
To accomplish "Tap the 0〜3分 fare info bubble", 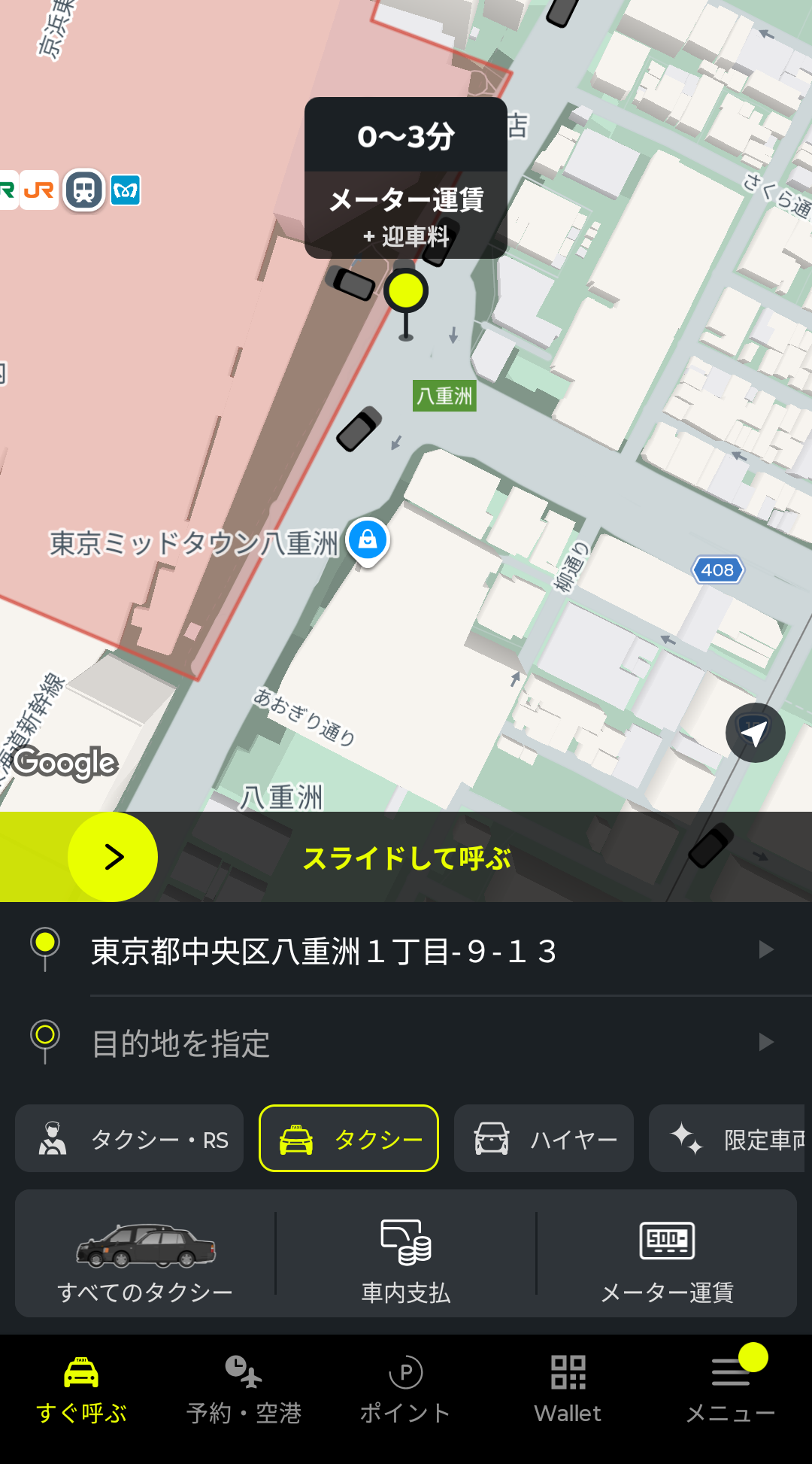I will pyautogui.click(x=406, y=178).
